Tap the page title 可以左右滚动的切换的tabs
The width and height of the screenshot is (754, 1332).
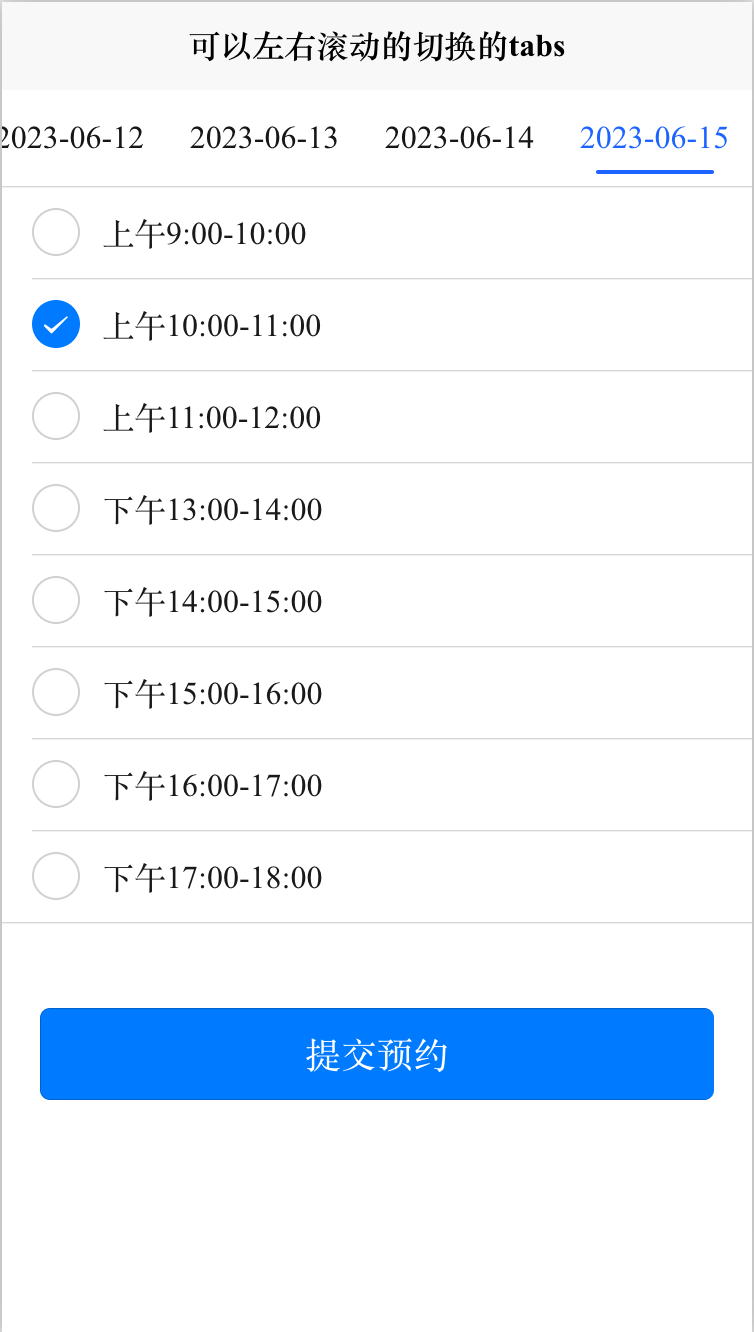click(x=376, y=45)
